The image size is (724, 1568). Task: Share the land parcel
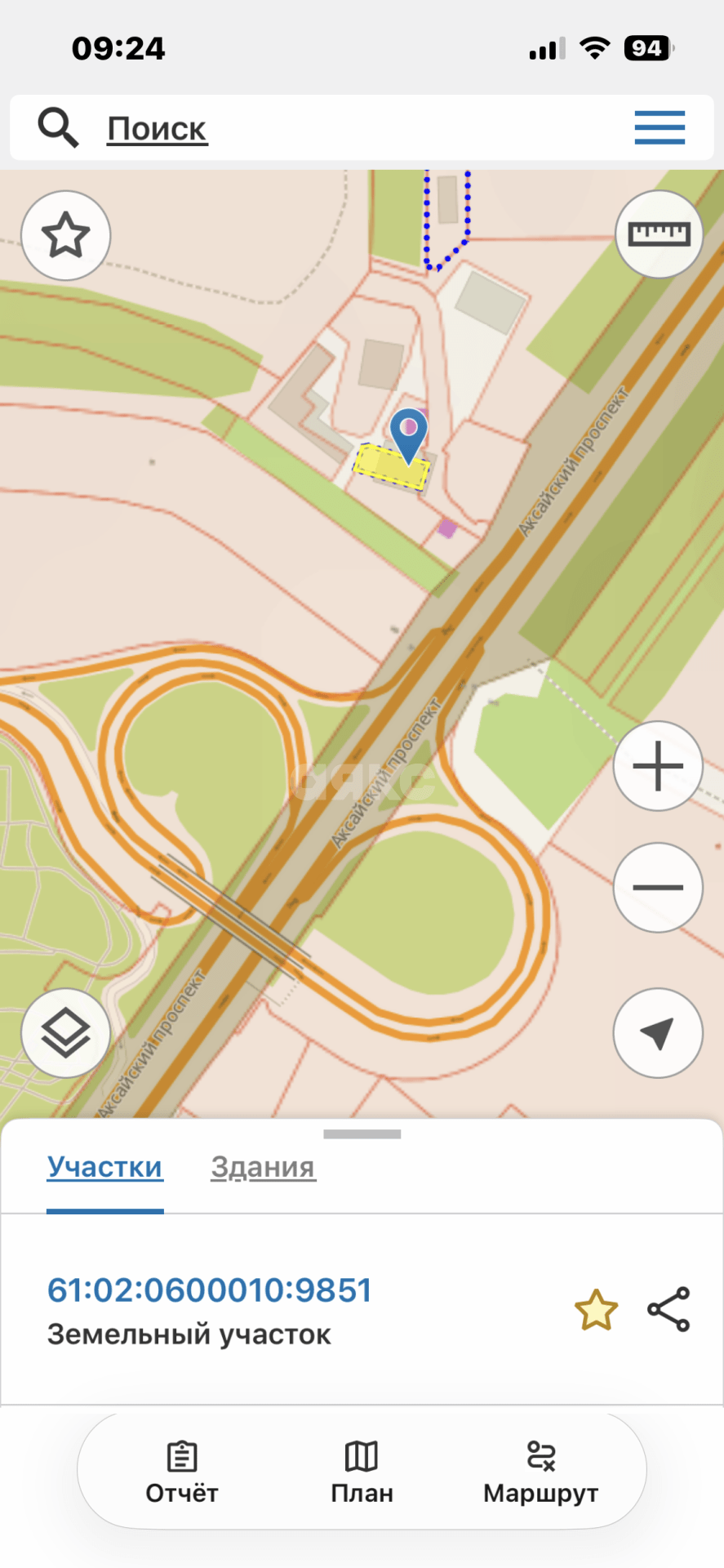point(669,1309)
